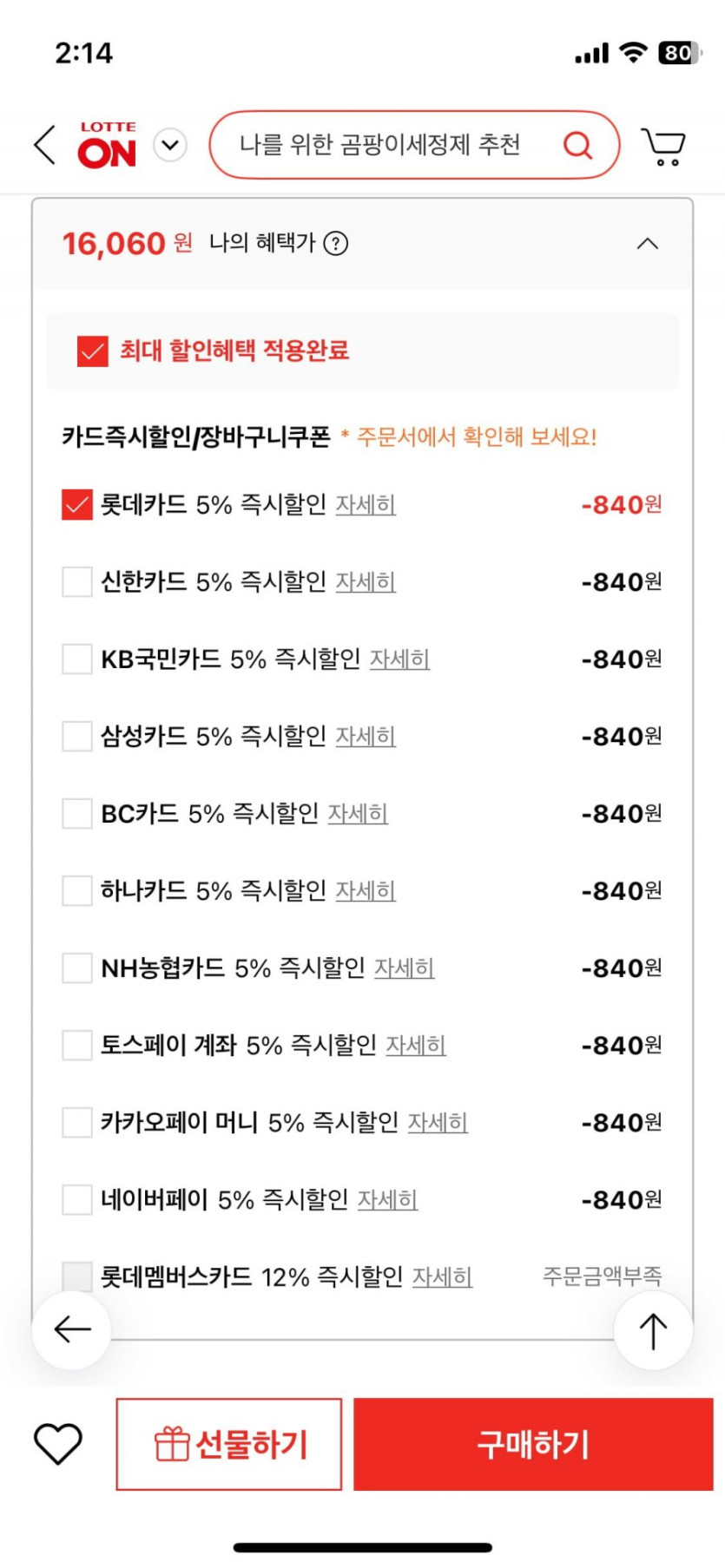Screen dimensions: 725x1568
Task: Add this product to wishlist heart
Action: (58, 1444)
